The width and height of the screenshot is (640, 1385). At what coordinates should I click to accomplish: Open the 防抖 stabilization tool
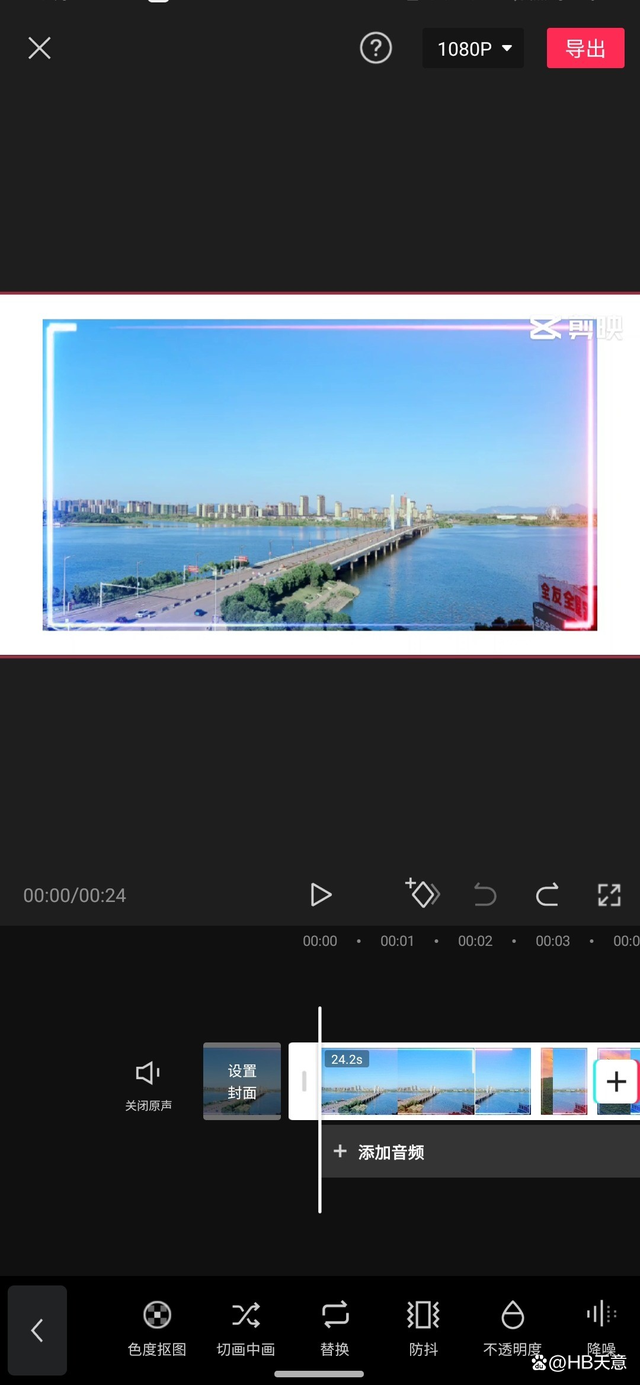(x=423, y=1328)
